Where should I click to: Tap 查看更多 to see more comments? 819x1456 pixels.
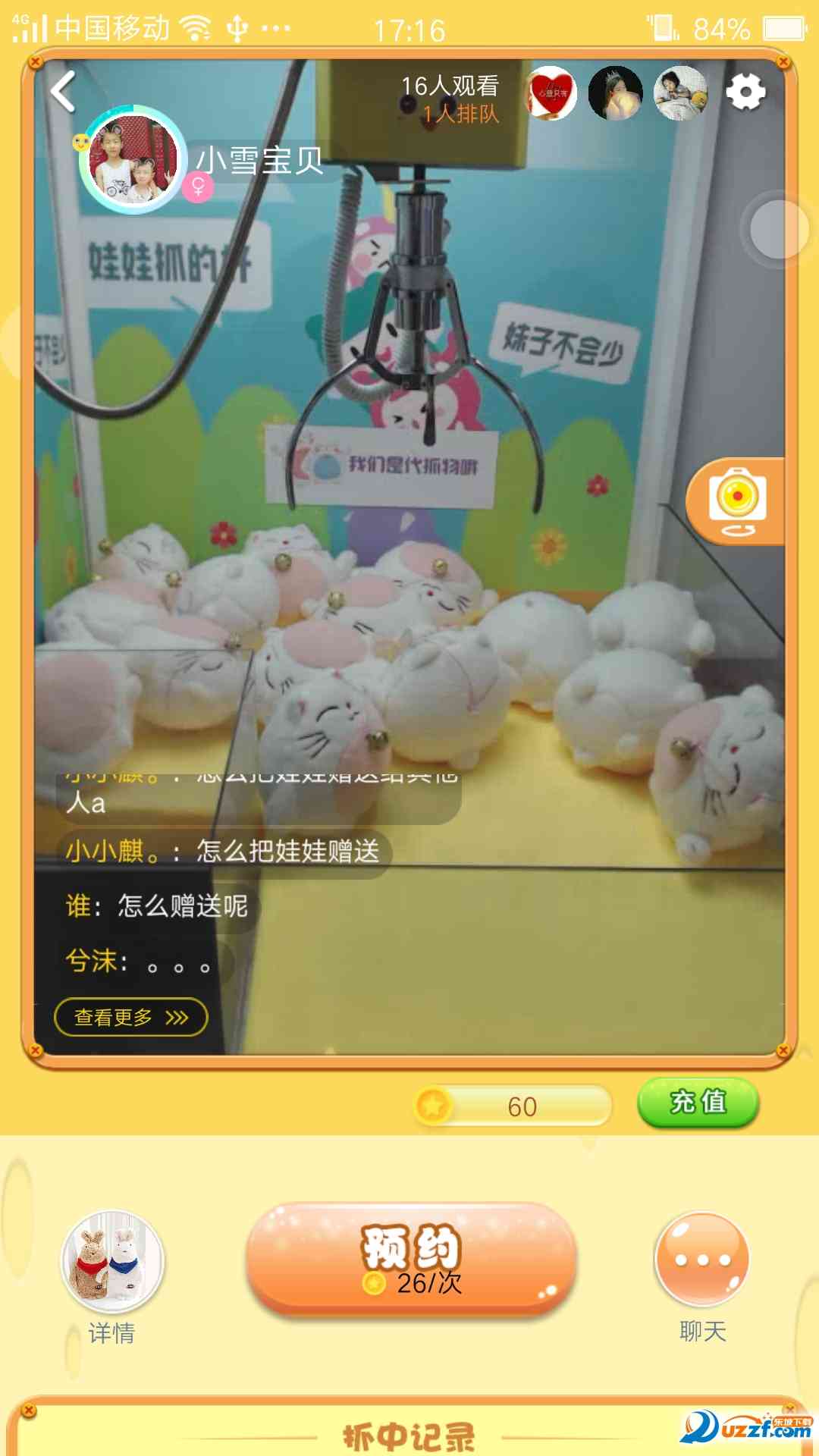(131, 1017)
